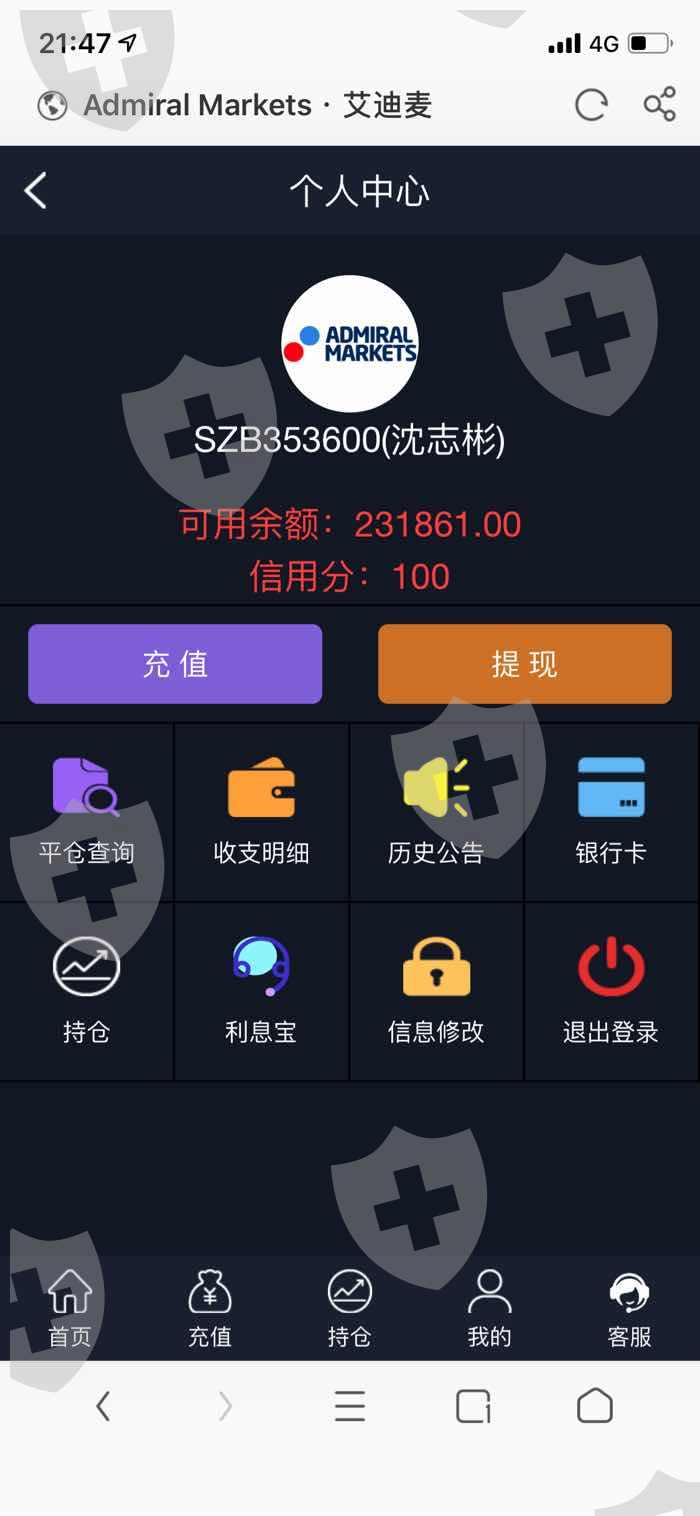Open the 客服 tab
Image resolution: width=700 pixels, height=1516 pixels.
[630, 1308]
